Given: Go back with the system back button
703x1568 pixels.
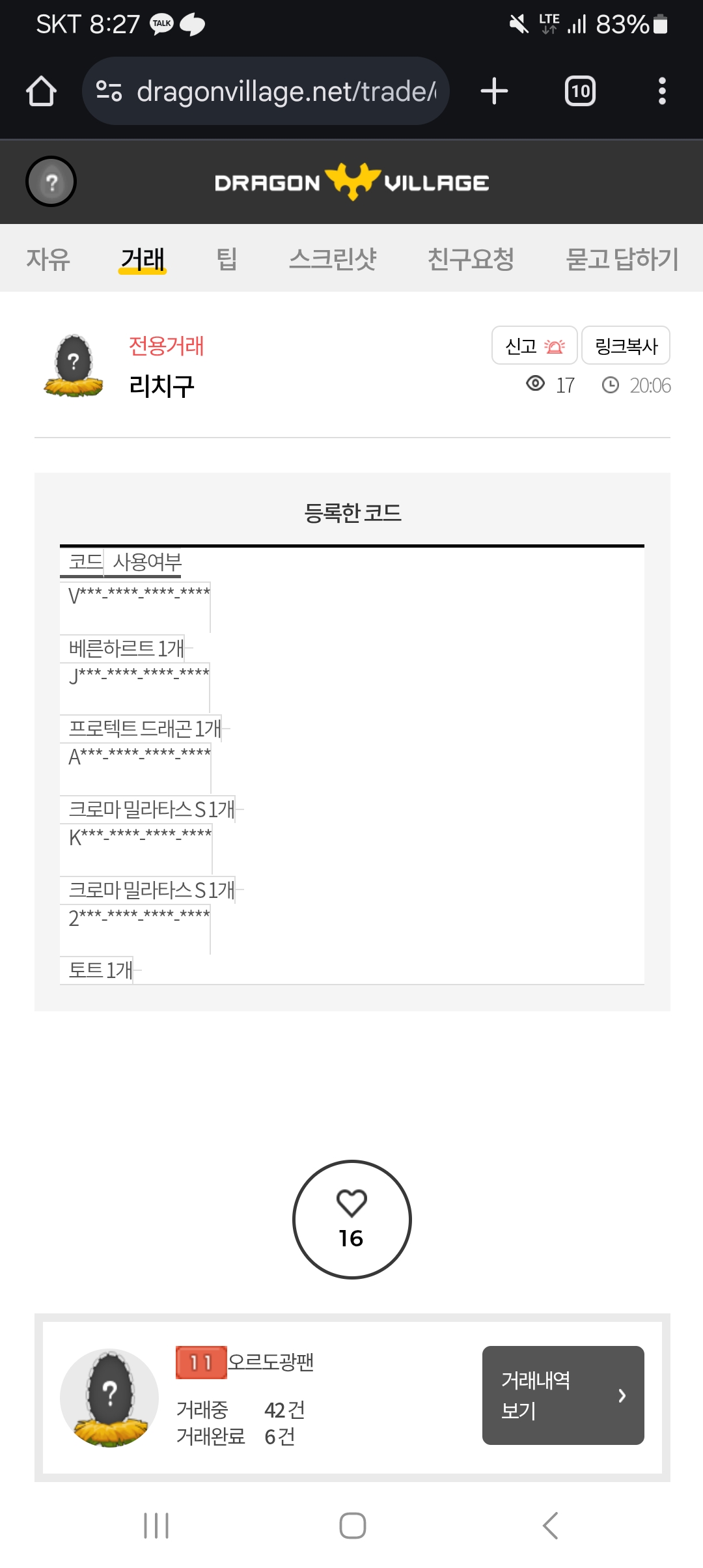Looking at the screenshot, I should [550, 1526].
